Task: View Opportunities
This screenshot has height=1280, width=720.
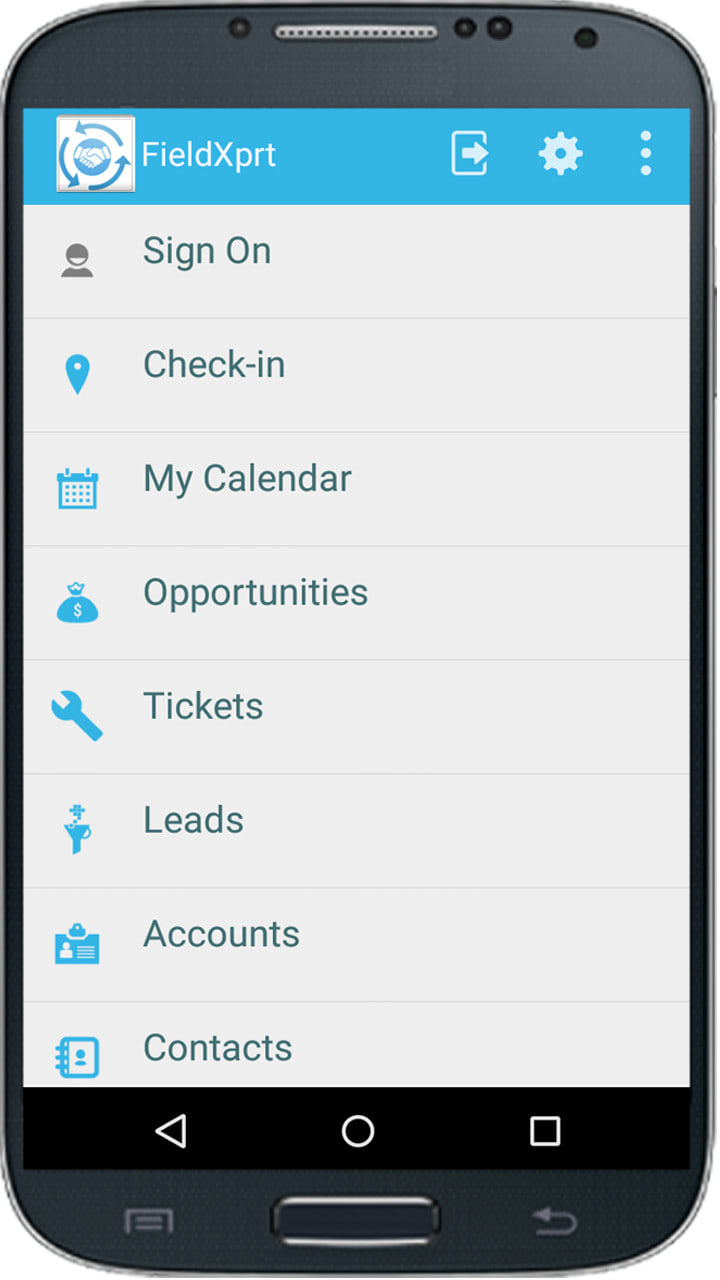Action: (x=356, y=603)
